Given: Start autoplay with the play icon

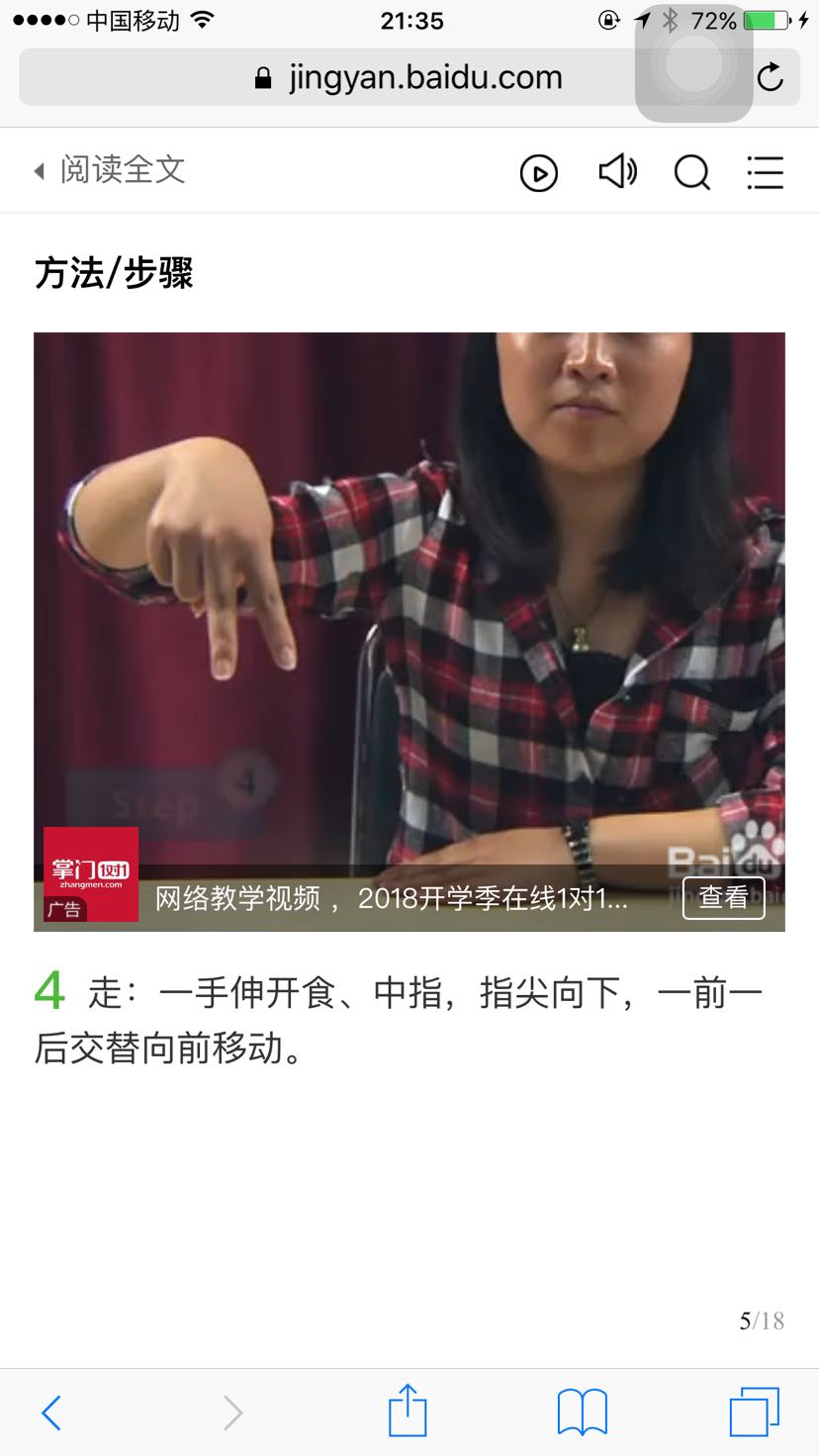Looking at the screenshot, I should [x=539, y=173].
